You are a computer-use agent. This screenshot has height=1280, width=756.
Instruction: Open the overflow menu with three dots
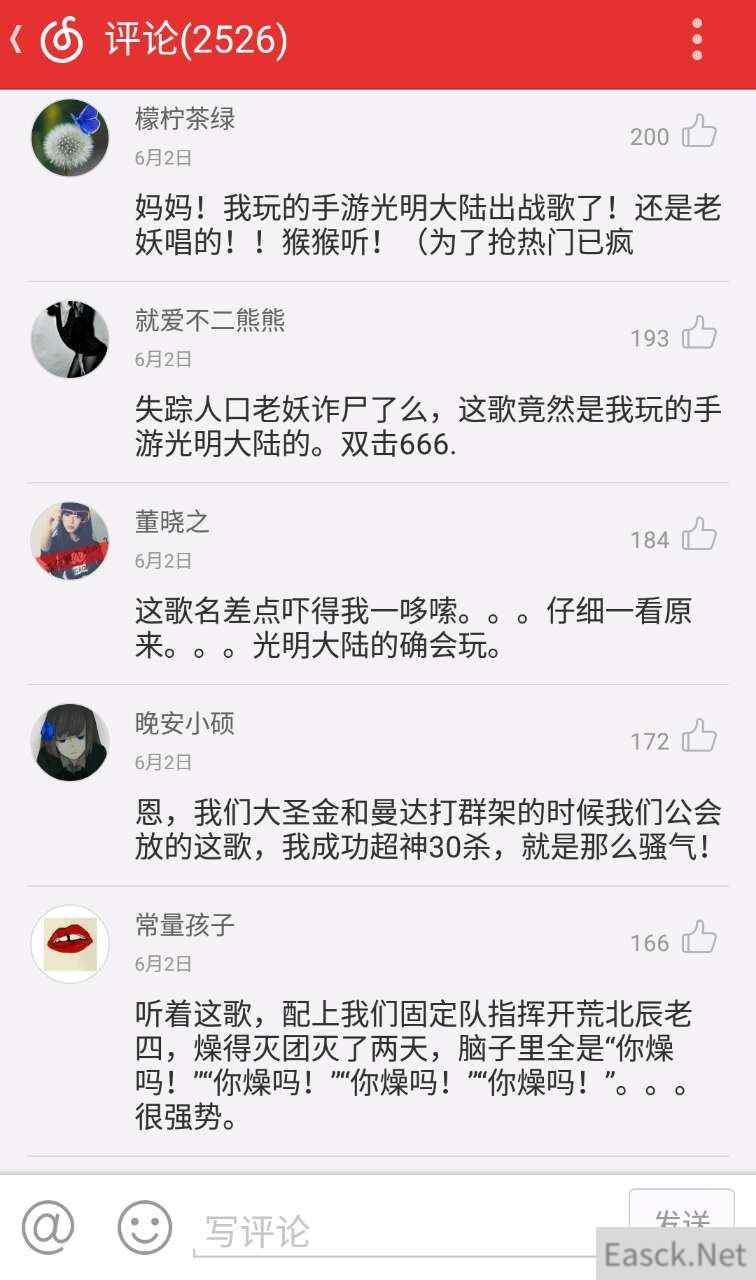coord(697,40)
